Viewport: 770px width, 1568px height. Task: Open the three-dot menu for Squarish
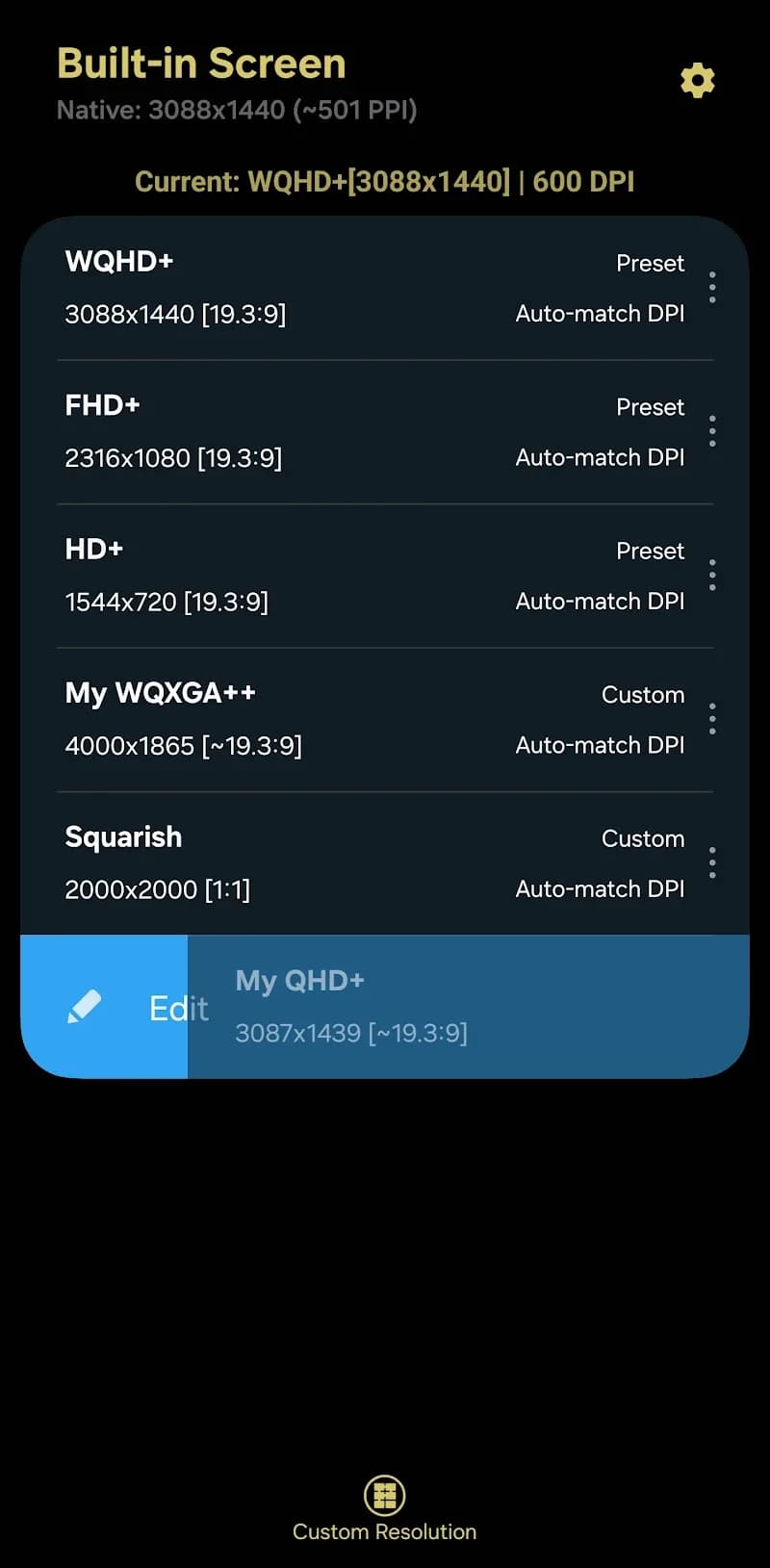coord(712,862)
